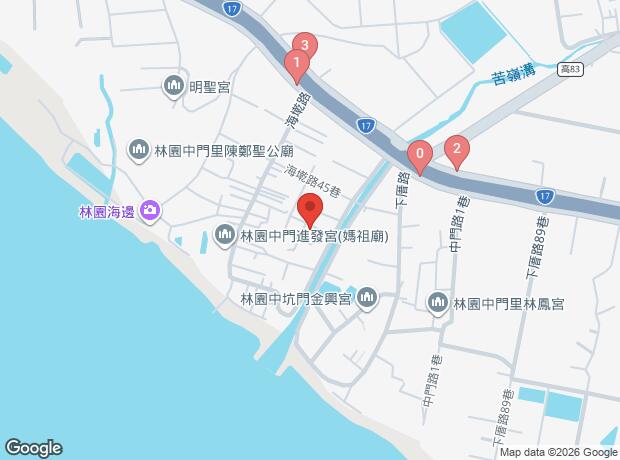Tap the 林園中坑門金興宮 place icon
620x460 pixels.
[x=367, y=298]
